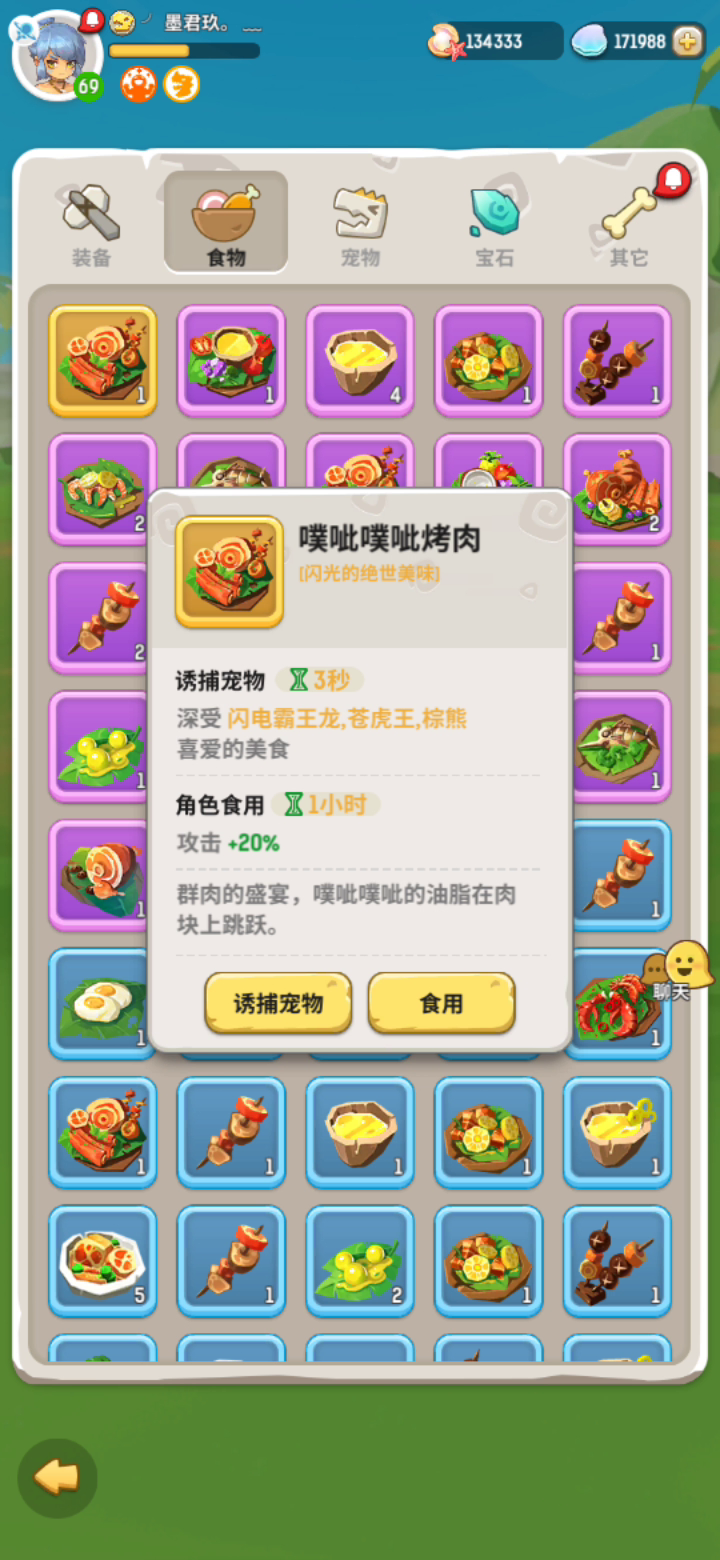This screenshot has height=1560, width=720.
Task: Switch to the 装备 tab
Action: [x=91, y=225]
